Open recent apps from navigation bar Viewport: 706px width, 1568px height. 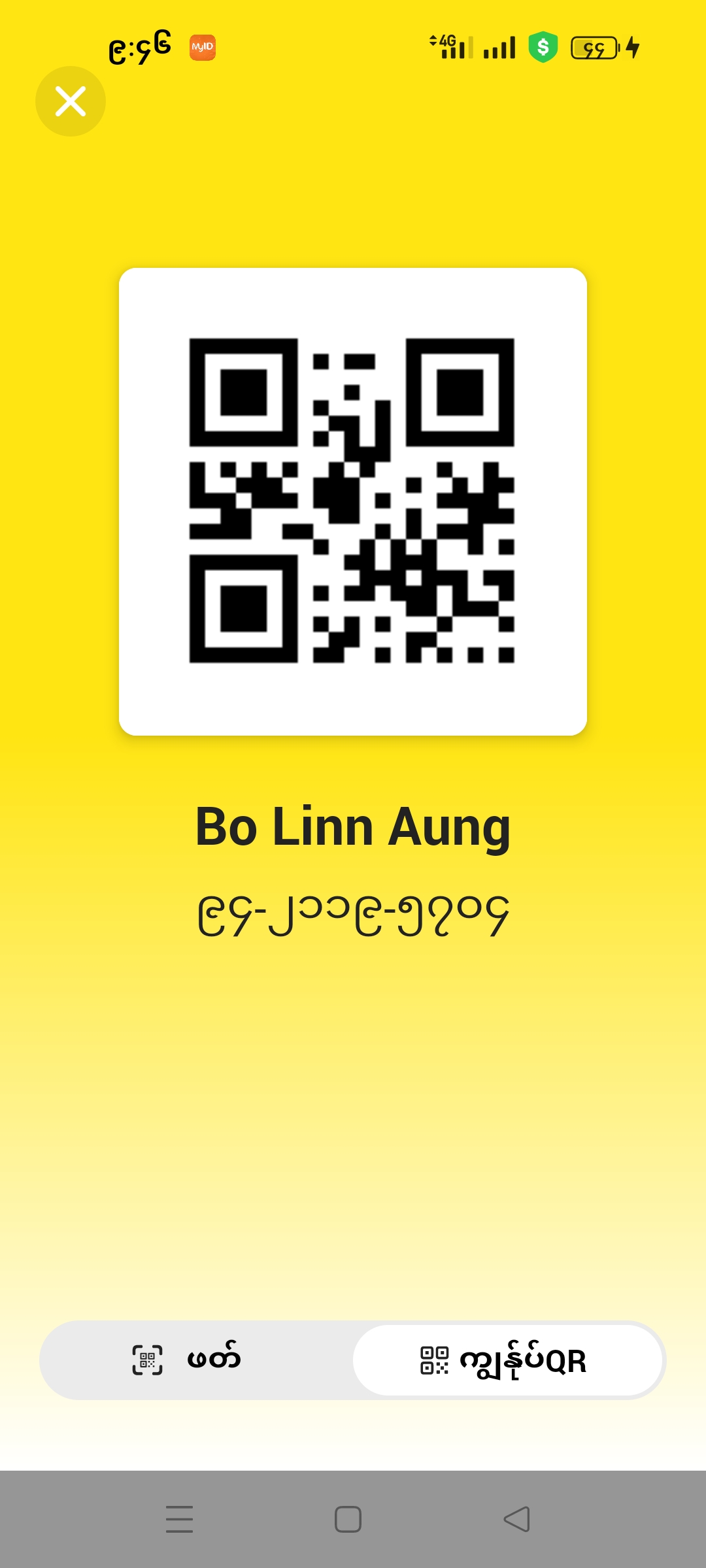tap(179, 1519)
